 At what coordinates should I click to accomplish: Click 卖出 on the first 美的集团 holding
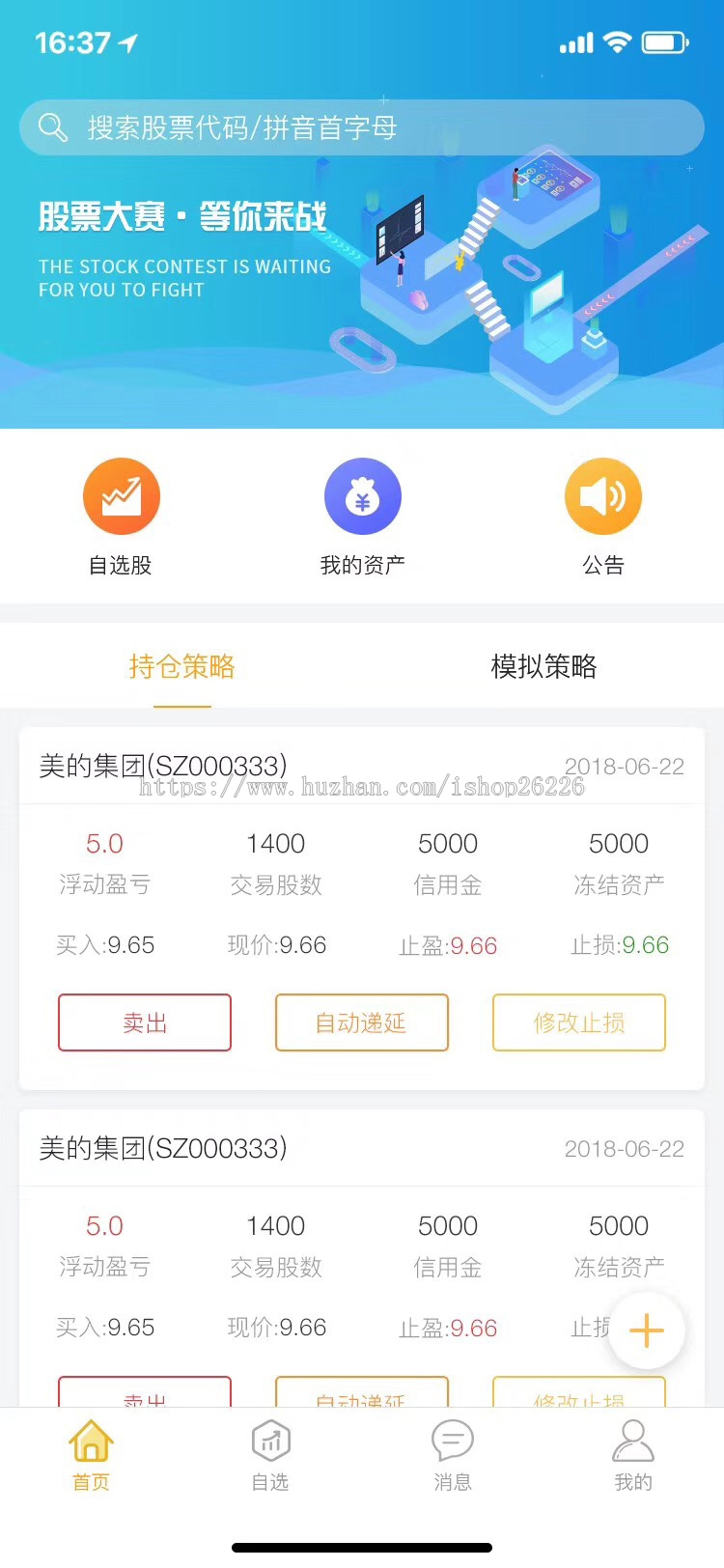point(144,1022)
